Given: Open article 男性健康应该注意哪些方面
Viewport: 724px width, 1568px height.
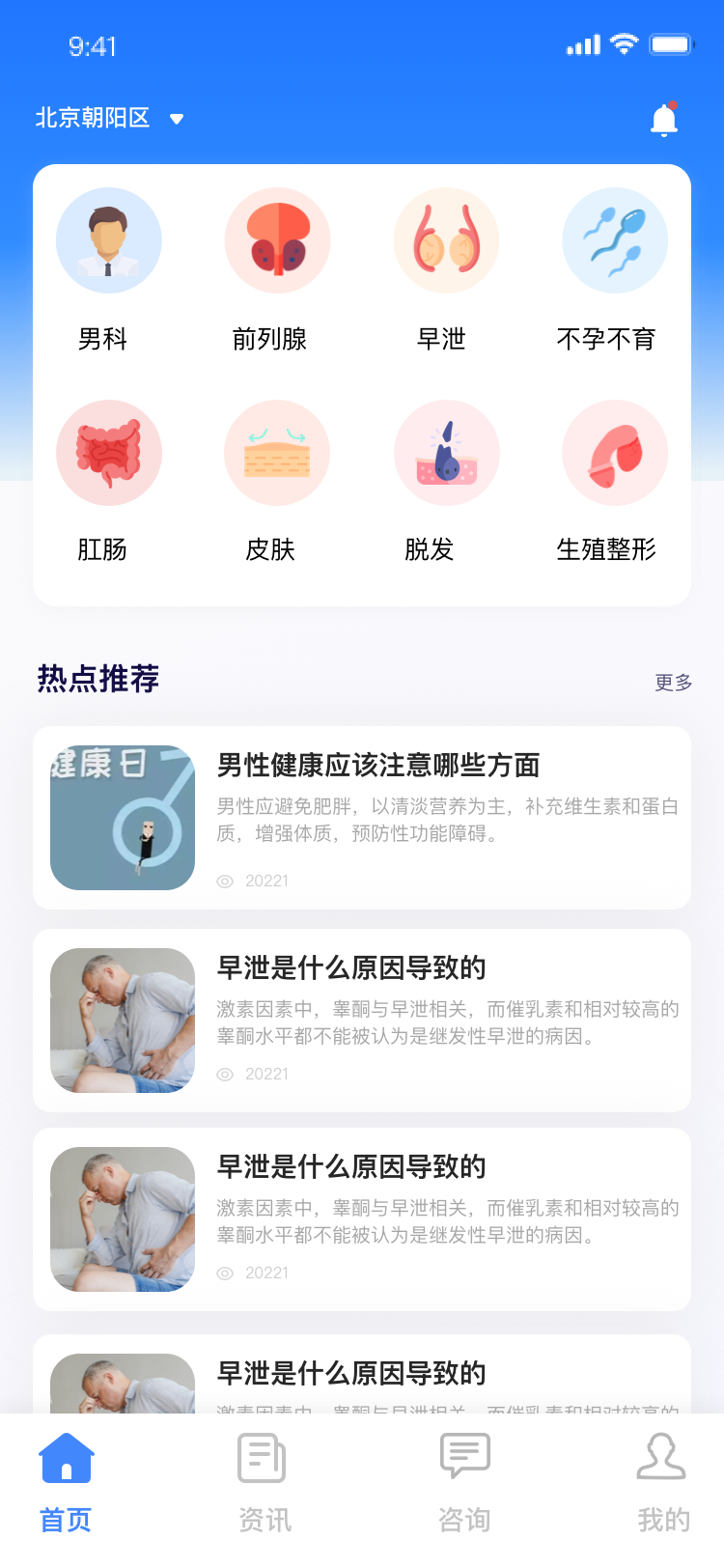Looking at the screenshot, I should (362, 818).
